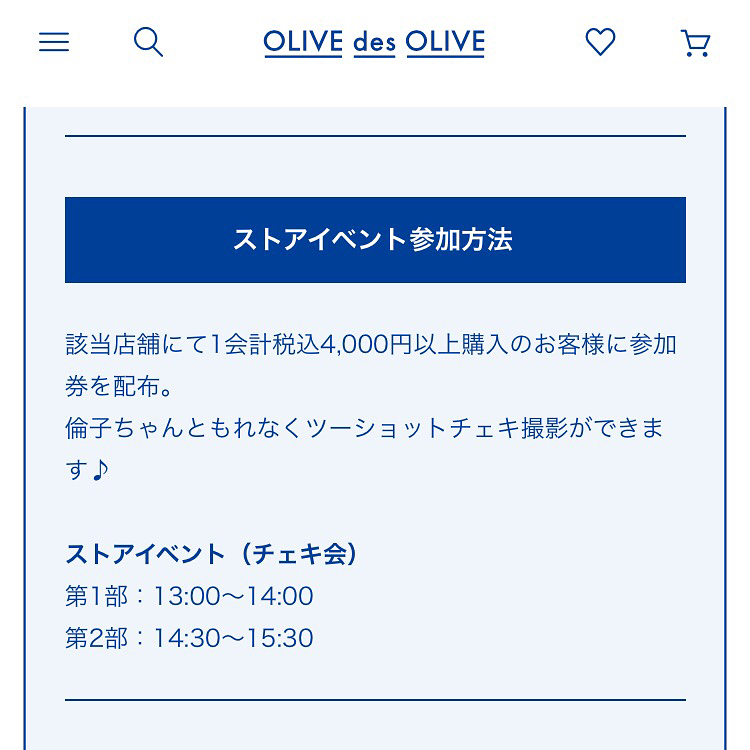750x750 pixels.
Task: Open the hamburger menu
Action: pos(54,42)
